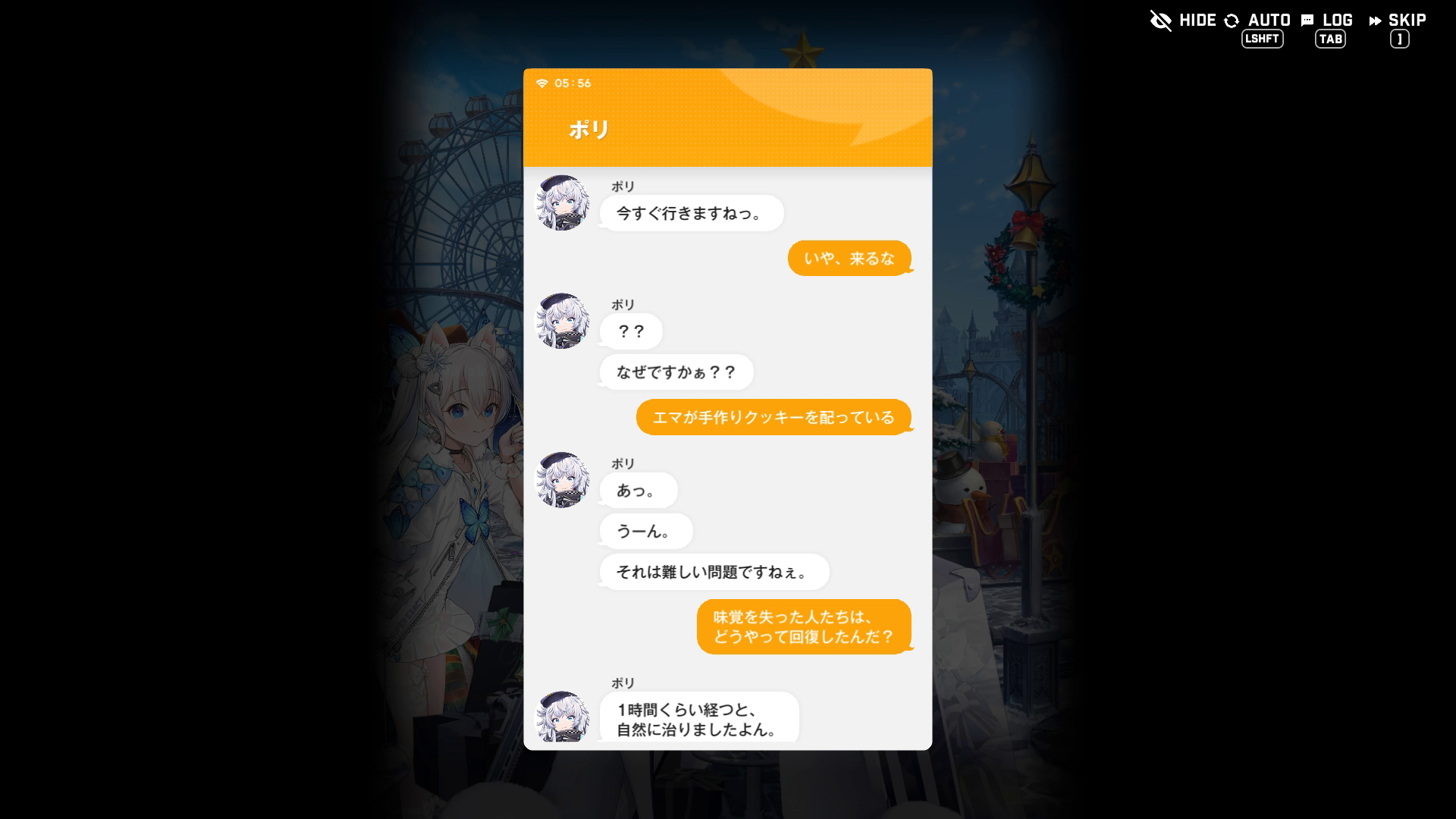The image size is (1456, 819).
Task: Hide the dialogue interface with HIDE
Action: 1183,20
